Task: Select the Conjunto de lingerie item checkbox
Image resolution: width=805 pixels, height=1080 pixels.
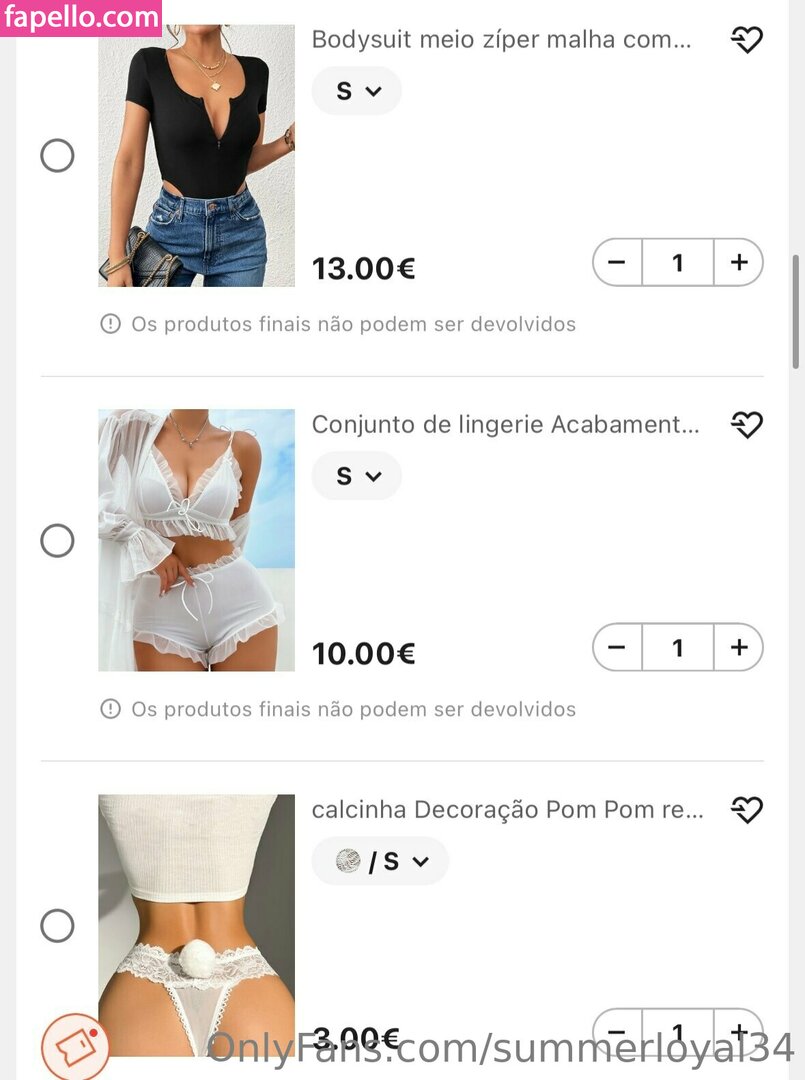Action: (57, 541)
